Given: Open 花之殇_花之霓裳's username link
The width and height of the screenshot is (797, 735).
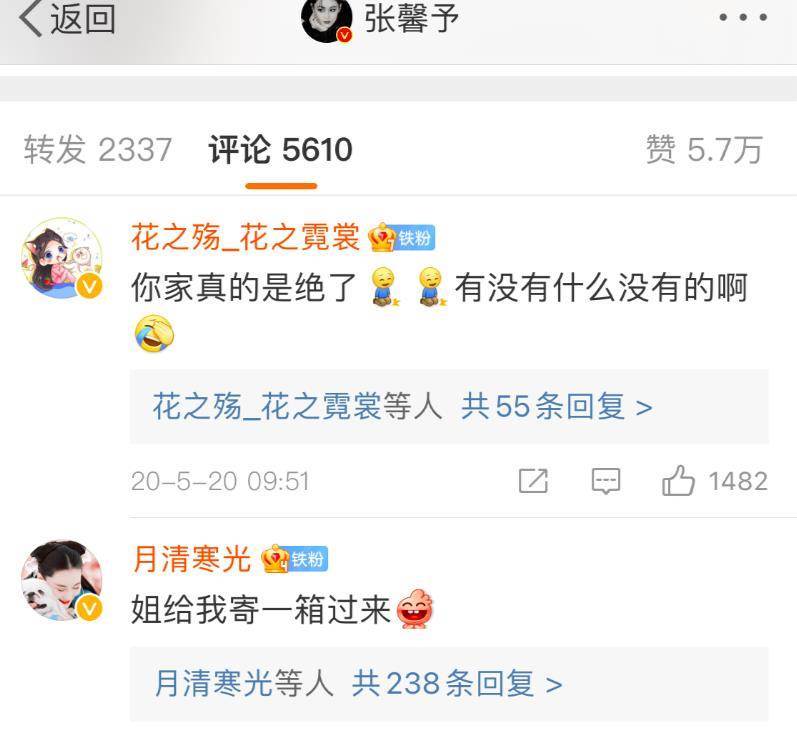Looking at the screenshot, I should point(245,237).
